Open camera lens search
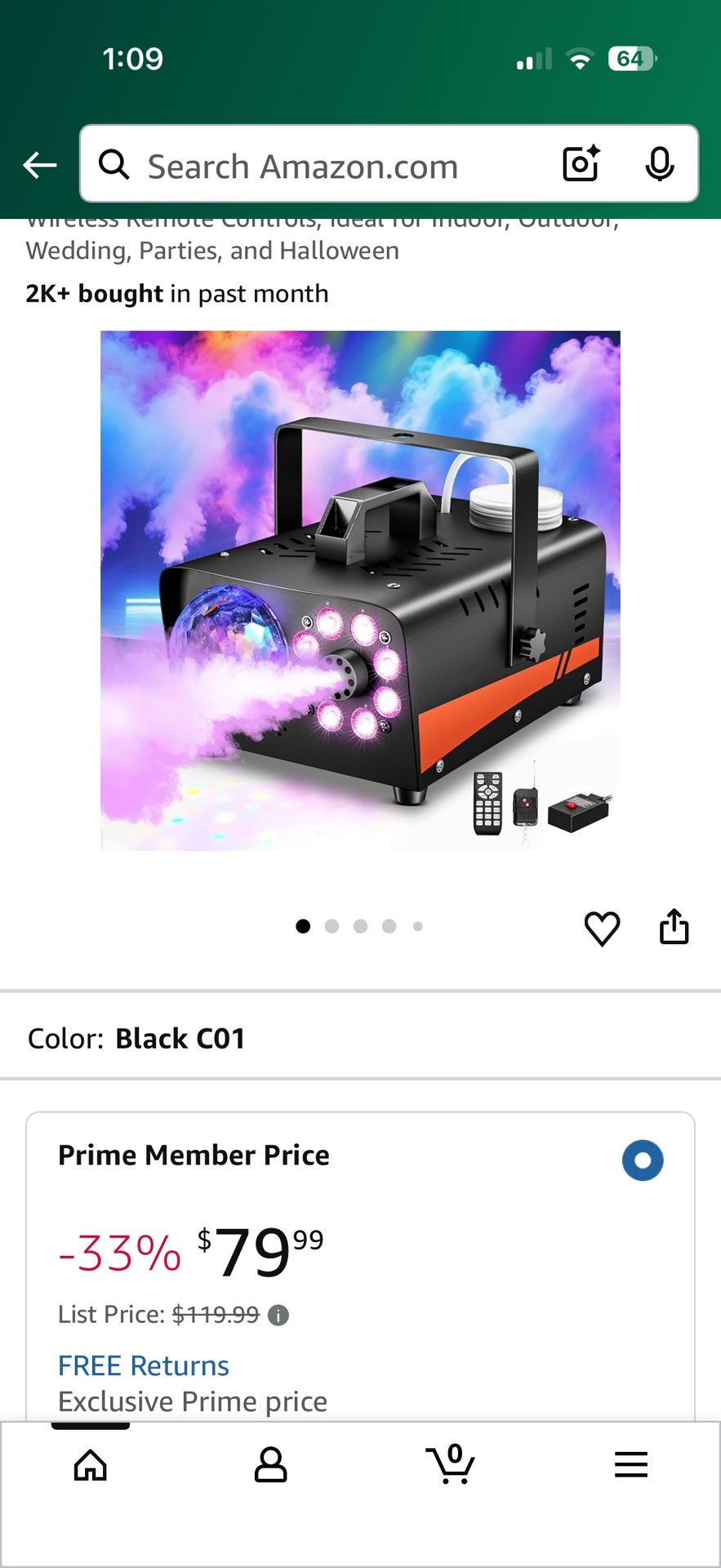 point(581,164)
